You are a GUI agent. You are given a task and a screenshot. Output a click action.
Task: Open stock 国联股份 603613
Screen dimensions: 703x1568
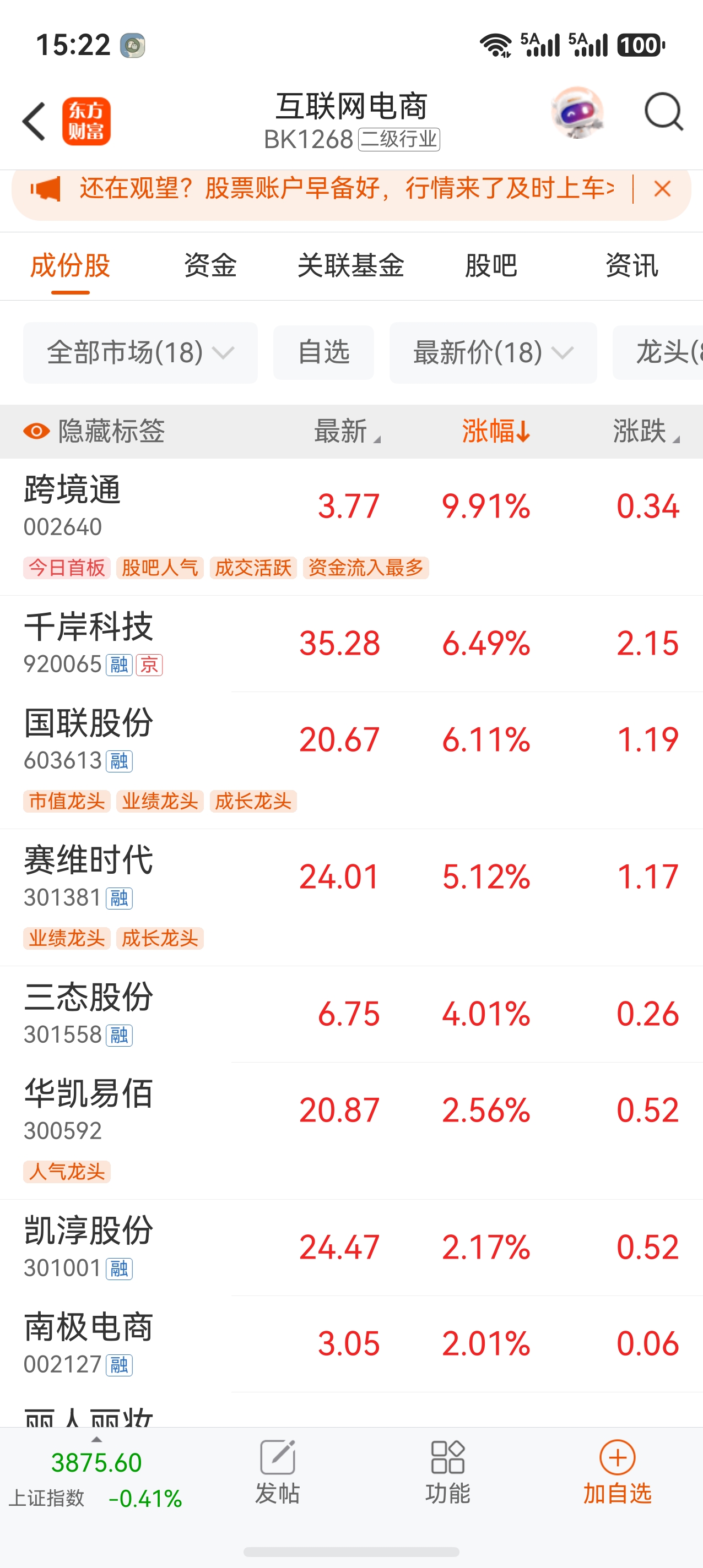351,760
